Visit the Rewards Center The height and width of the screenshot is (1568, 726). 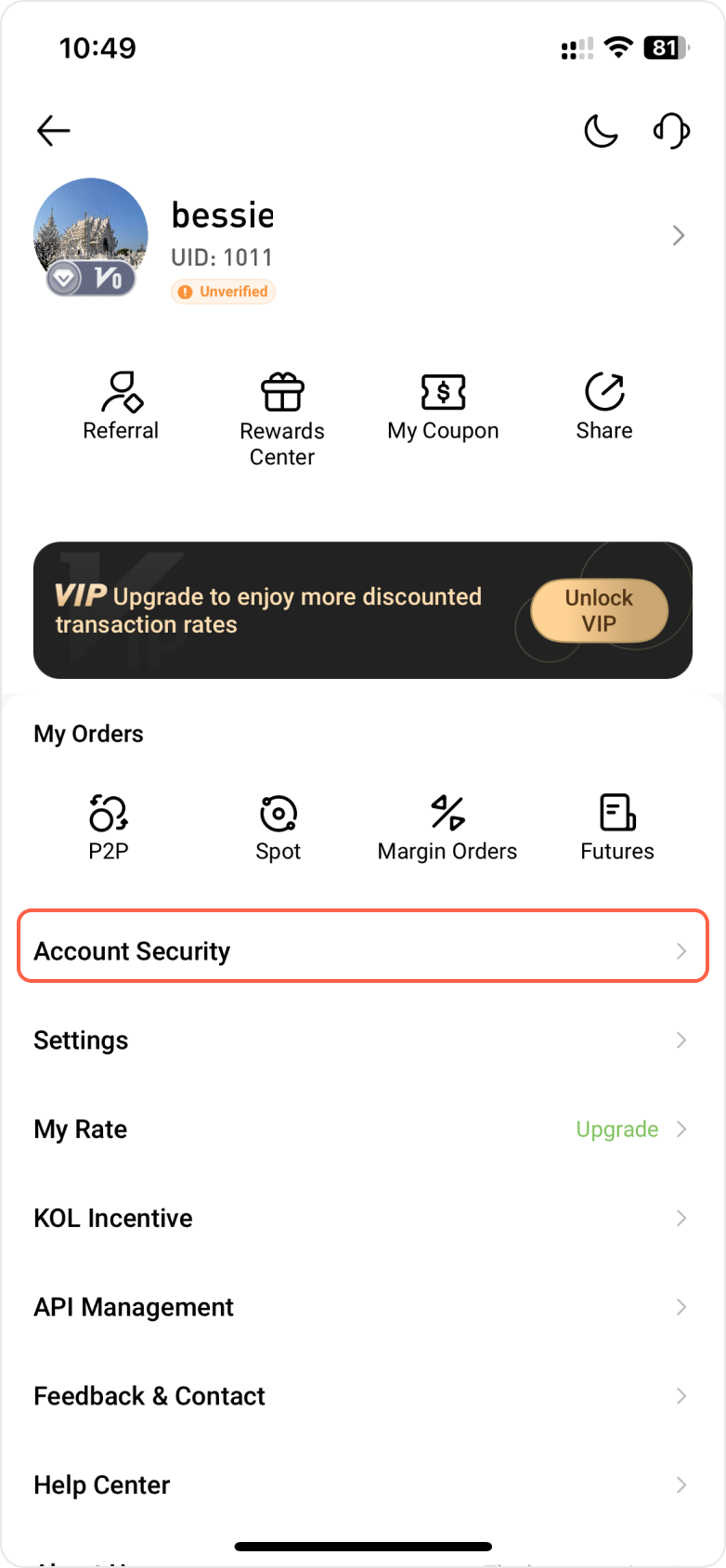[x=282, y=418]
